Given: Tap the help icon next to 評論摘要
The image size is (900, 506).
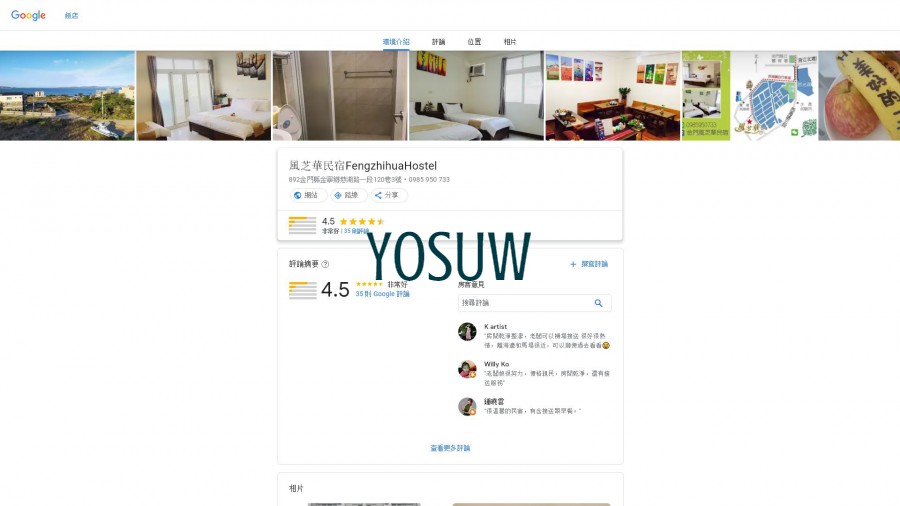Looking at the screenshot, I should (326, 264).
